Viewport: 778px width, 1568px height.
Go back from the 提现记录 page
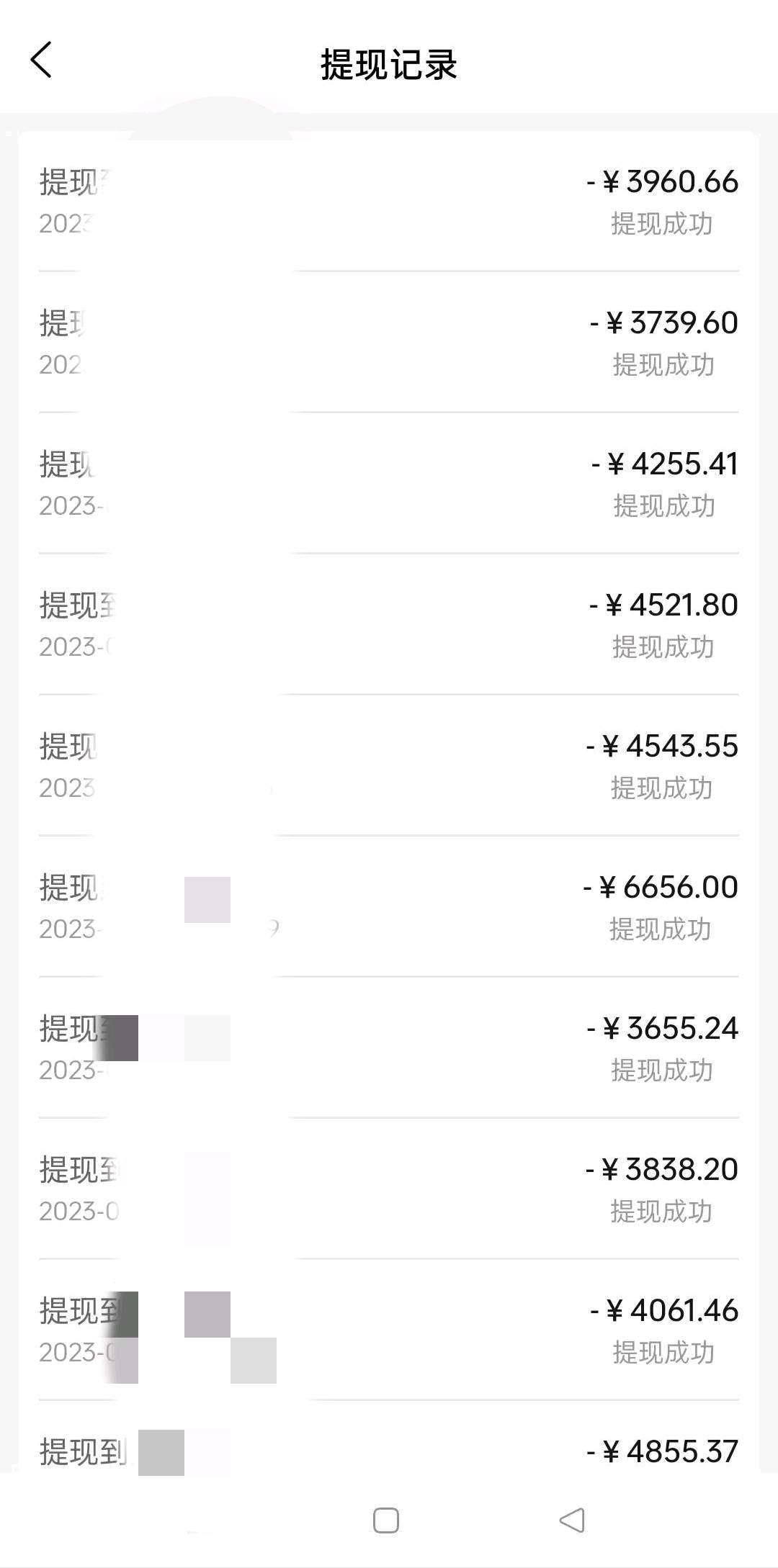tap(41, 60)
